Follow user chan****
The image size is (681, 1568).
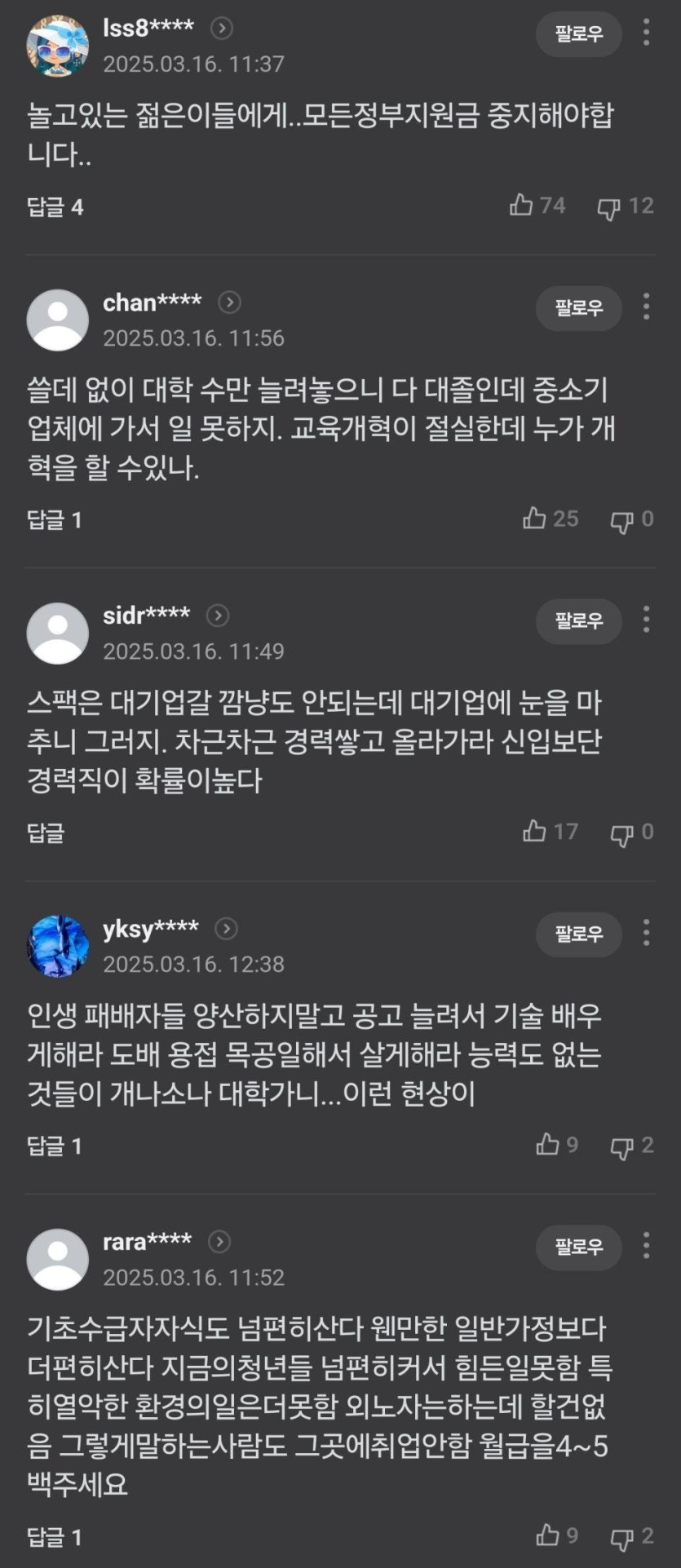coord(578,308)
